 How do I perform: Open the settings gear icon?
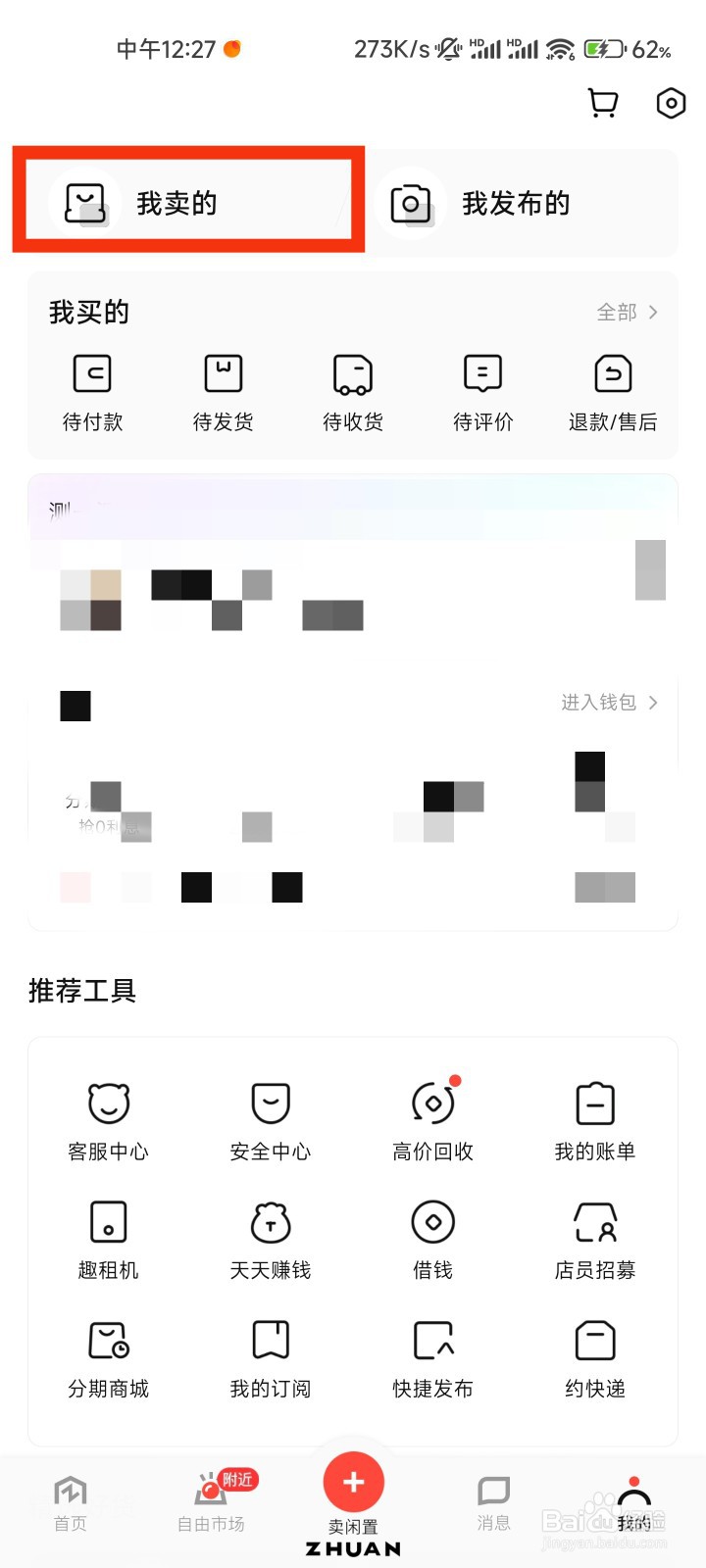671,103
